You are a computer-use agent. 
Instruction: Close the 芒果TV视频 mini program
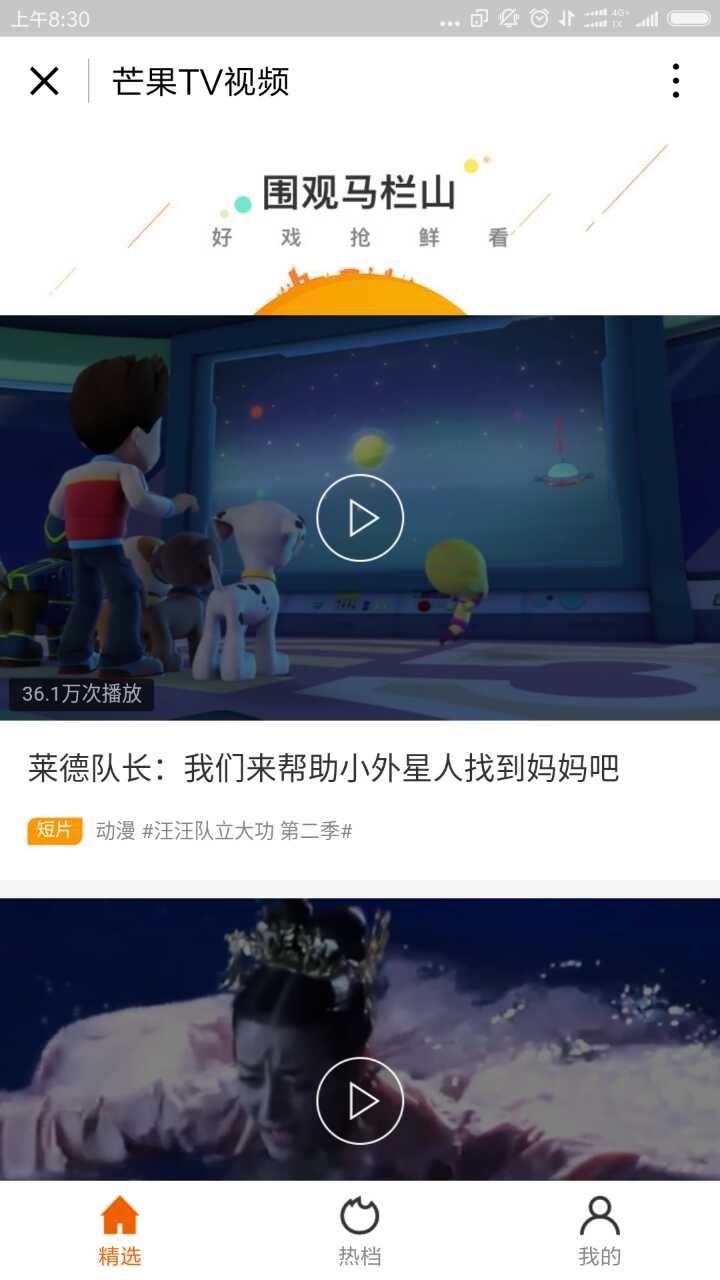click(x=44, y=81)
